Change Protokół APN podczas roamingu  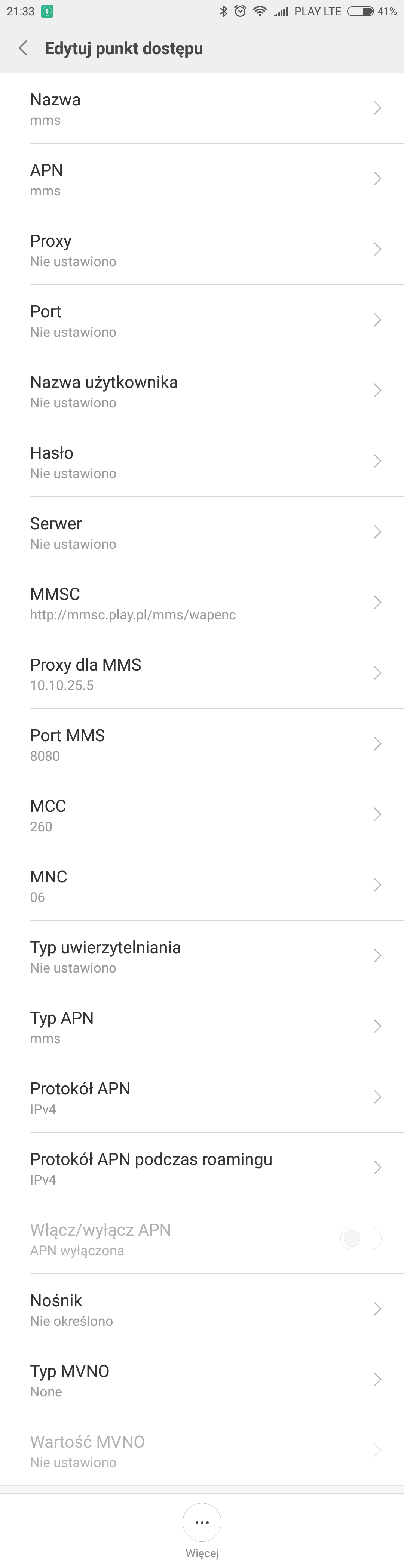(201, 1168)
